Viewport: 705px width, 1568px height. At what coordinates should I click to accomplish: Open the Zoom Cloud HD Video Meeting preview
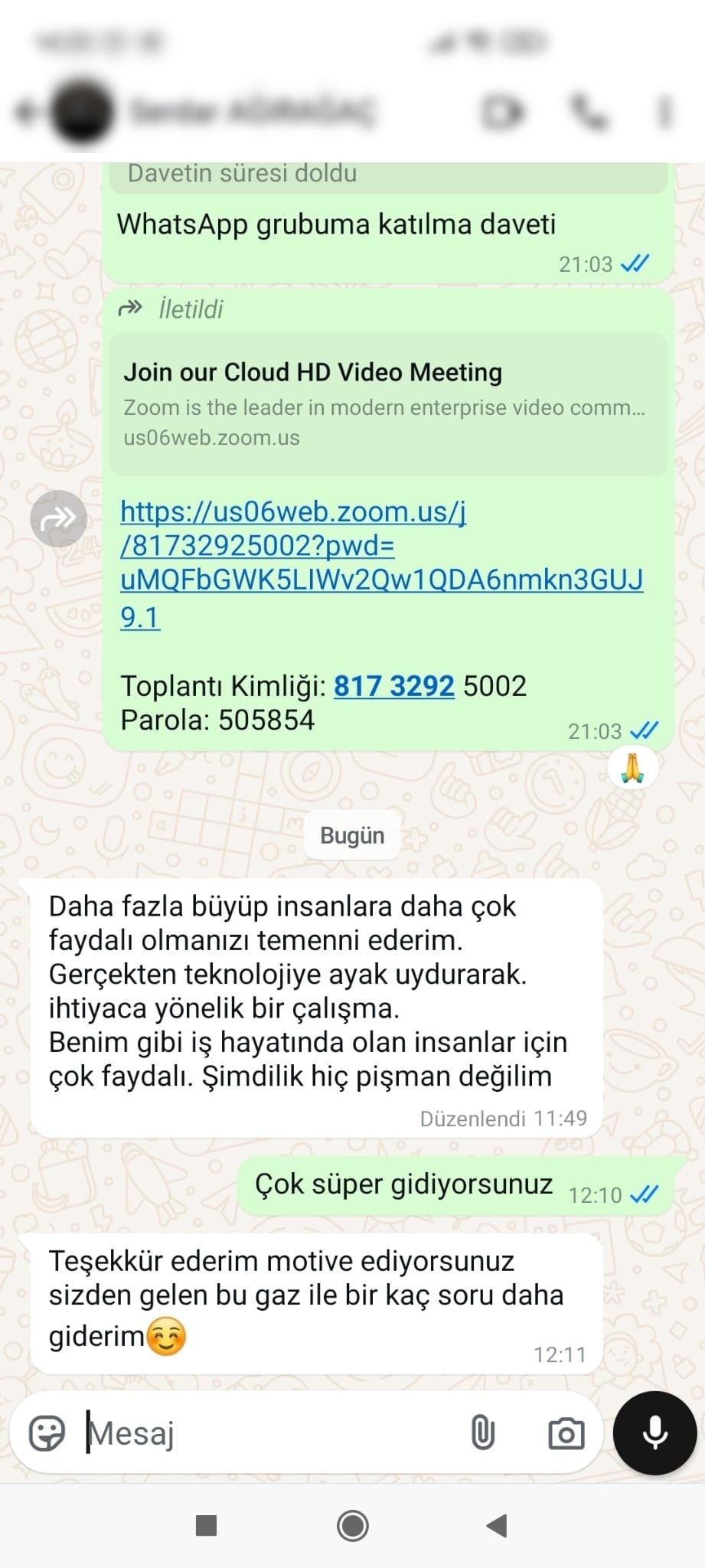tap(388, 404)
